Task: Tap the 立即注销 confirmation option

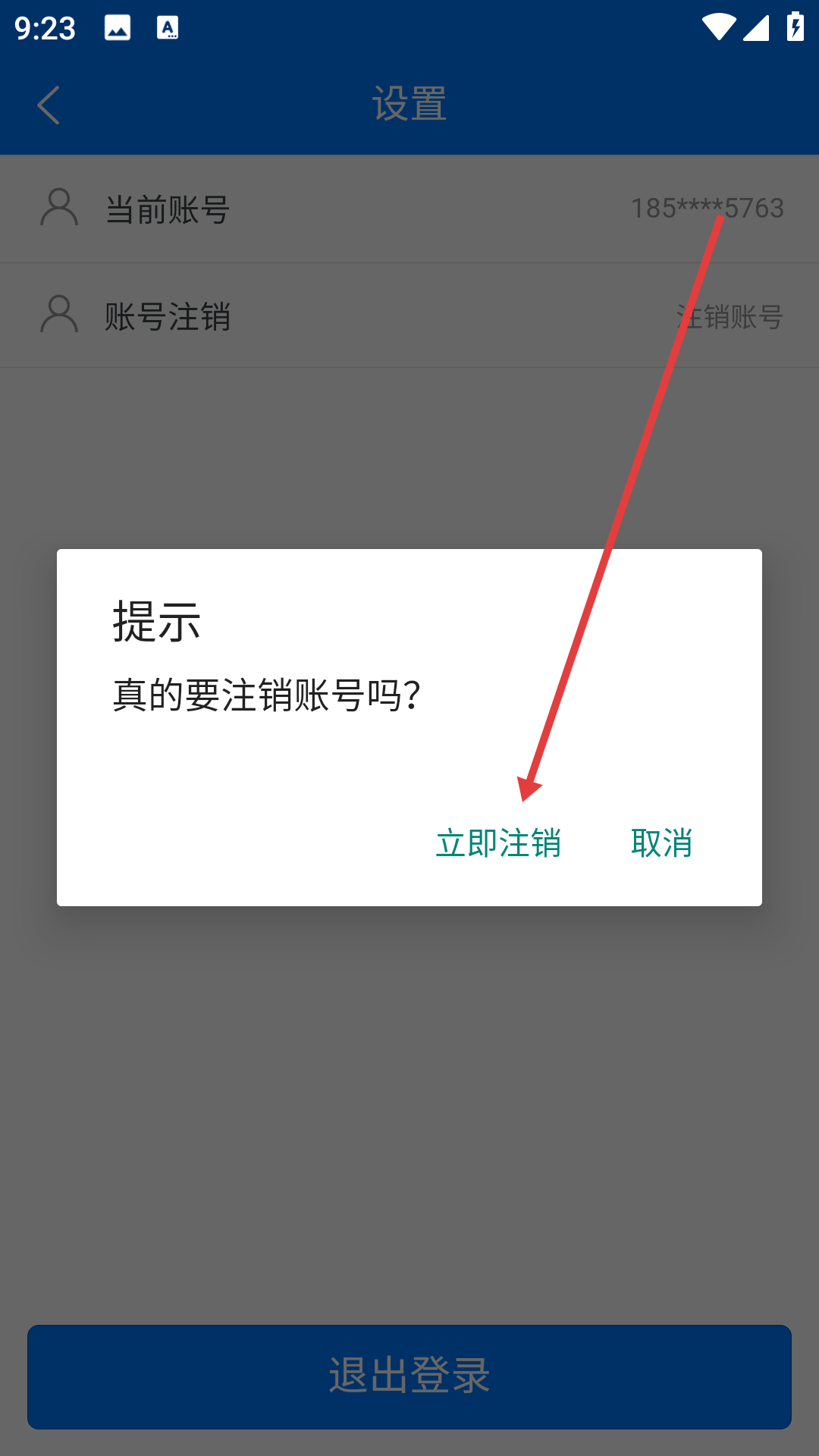Action: pyautogui.click(x=500, y=842)
